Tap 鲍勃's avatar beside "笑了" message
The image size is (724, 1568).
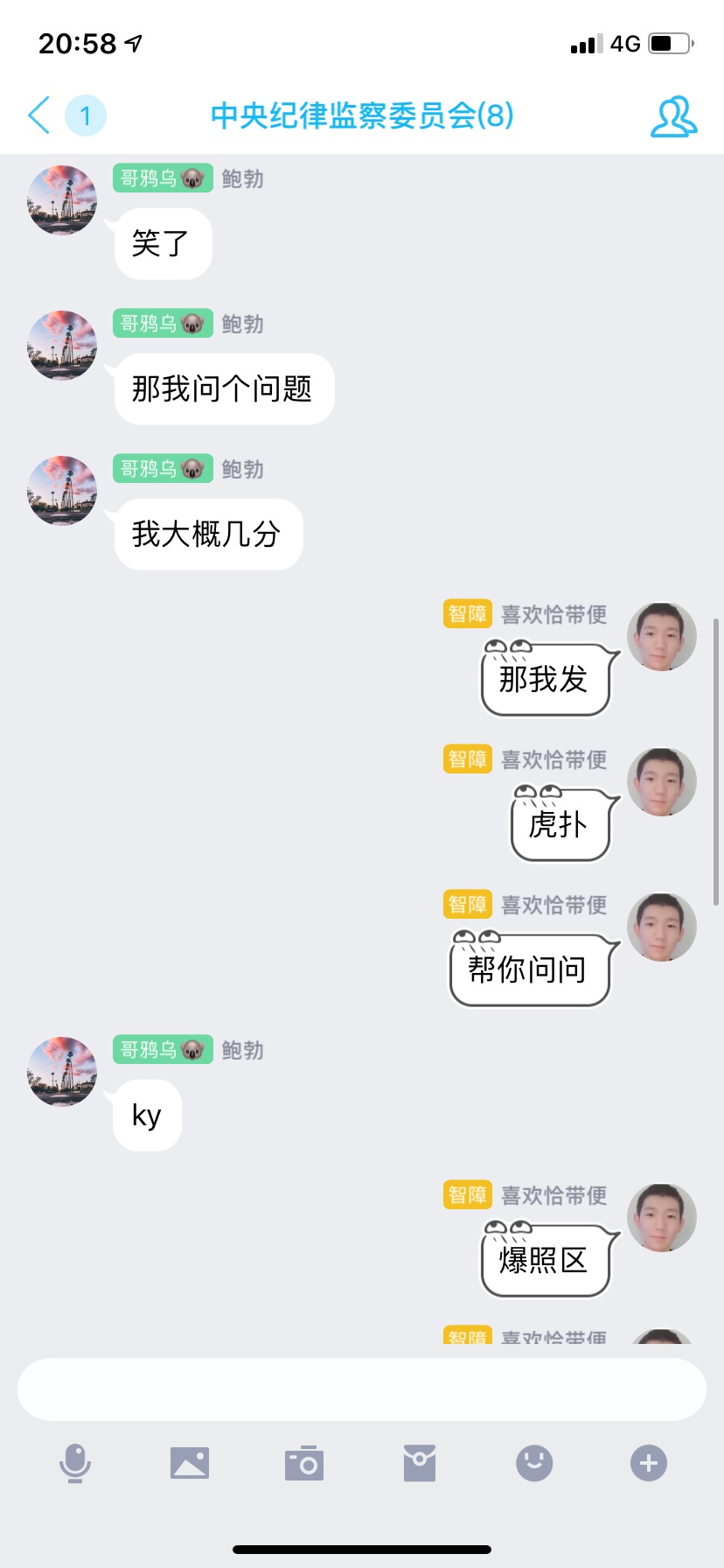[x=62, y=200]
